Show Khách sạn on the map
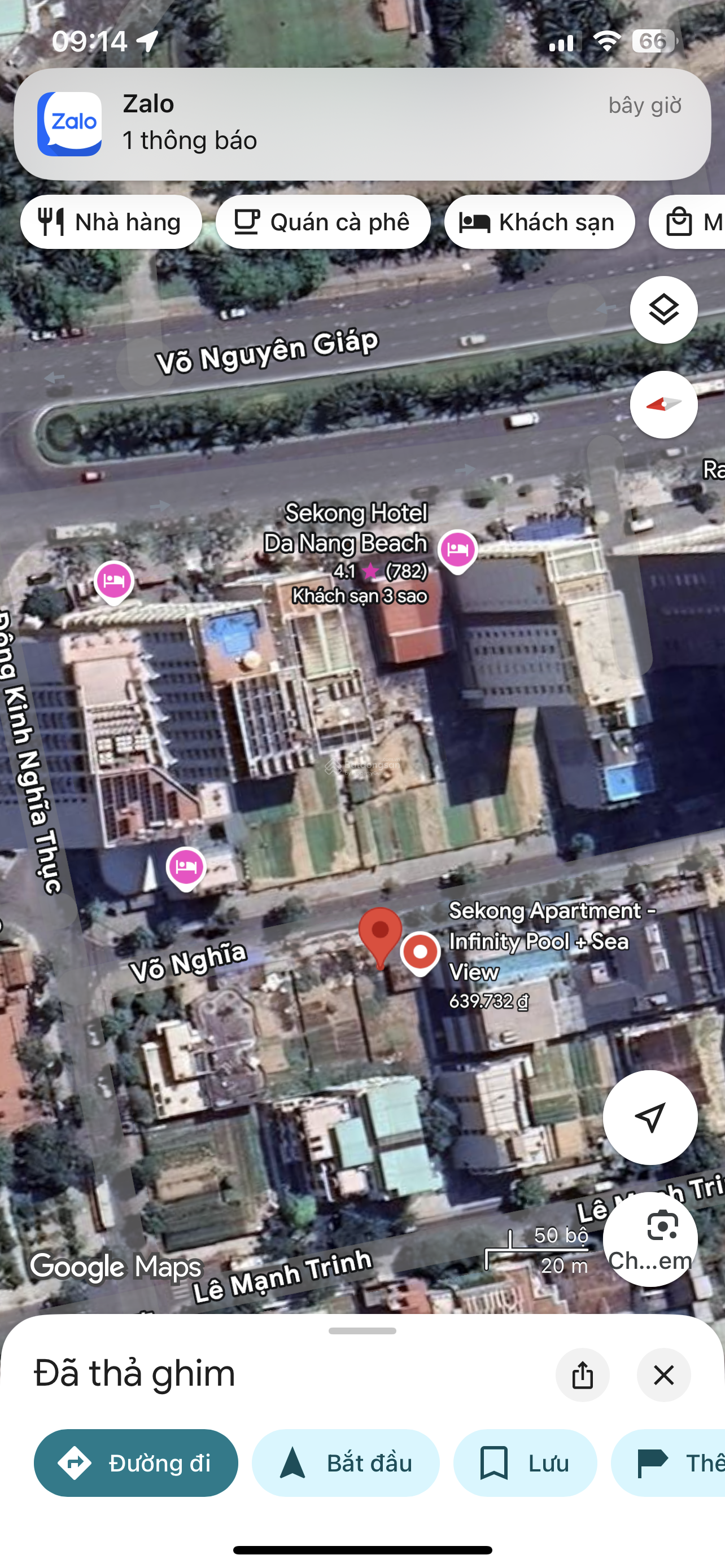 pos(539,222)
